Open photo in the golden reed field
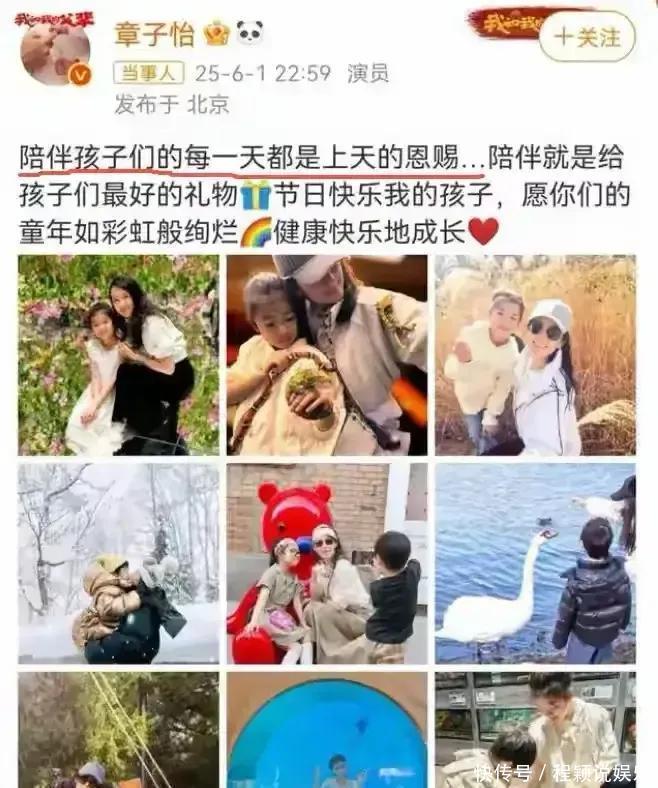This screenshot has width=658, height=788. point(535,355)
